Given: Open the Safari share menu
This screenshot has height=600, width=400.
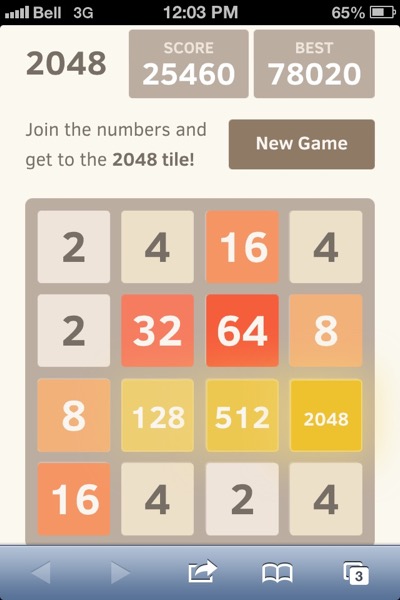Looking at the screenshot, I should [202, 572].
